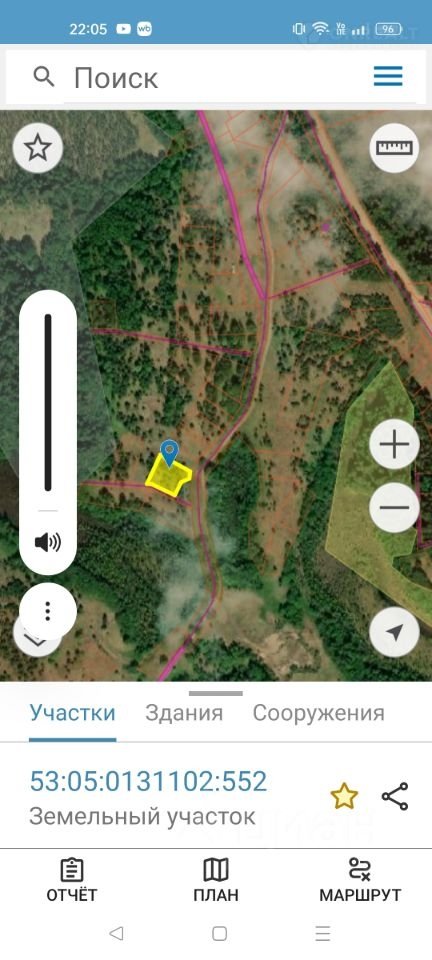The image size is (432, 960).
Task: Switch to the Сооружения tab
Action: [319, 713]
